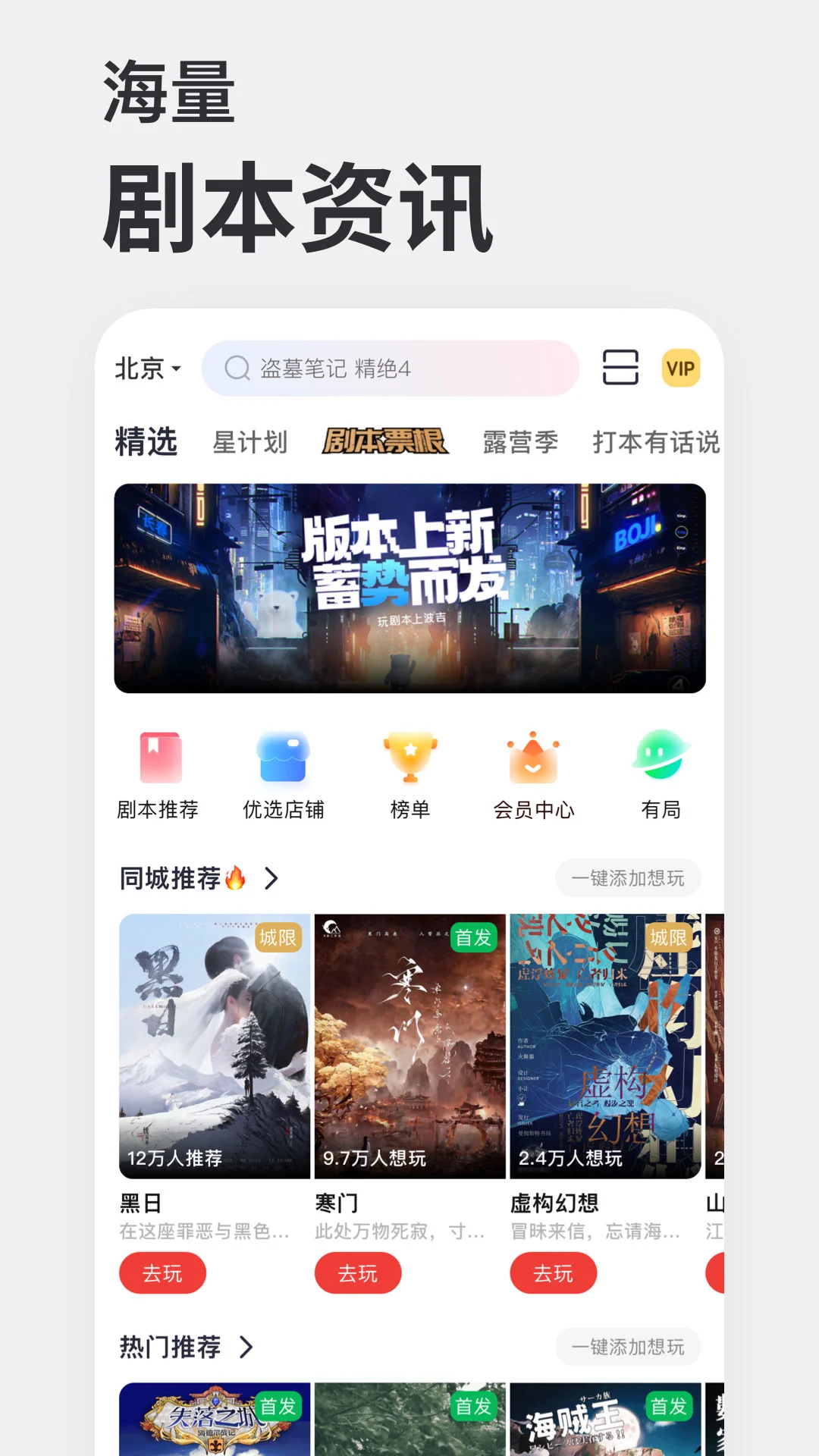
Task: Open the ticket scanner icon beside VIP
Action: point(619,367)
